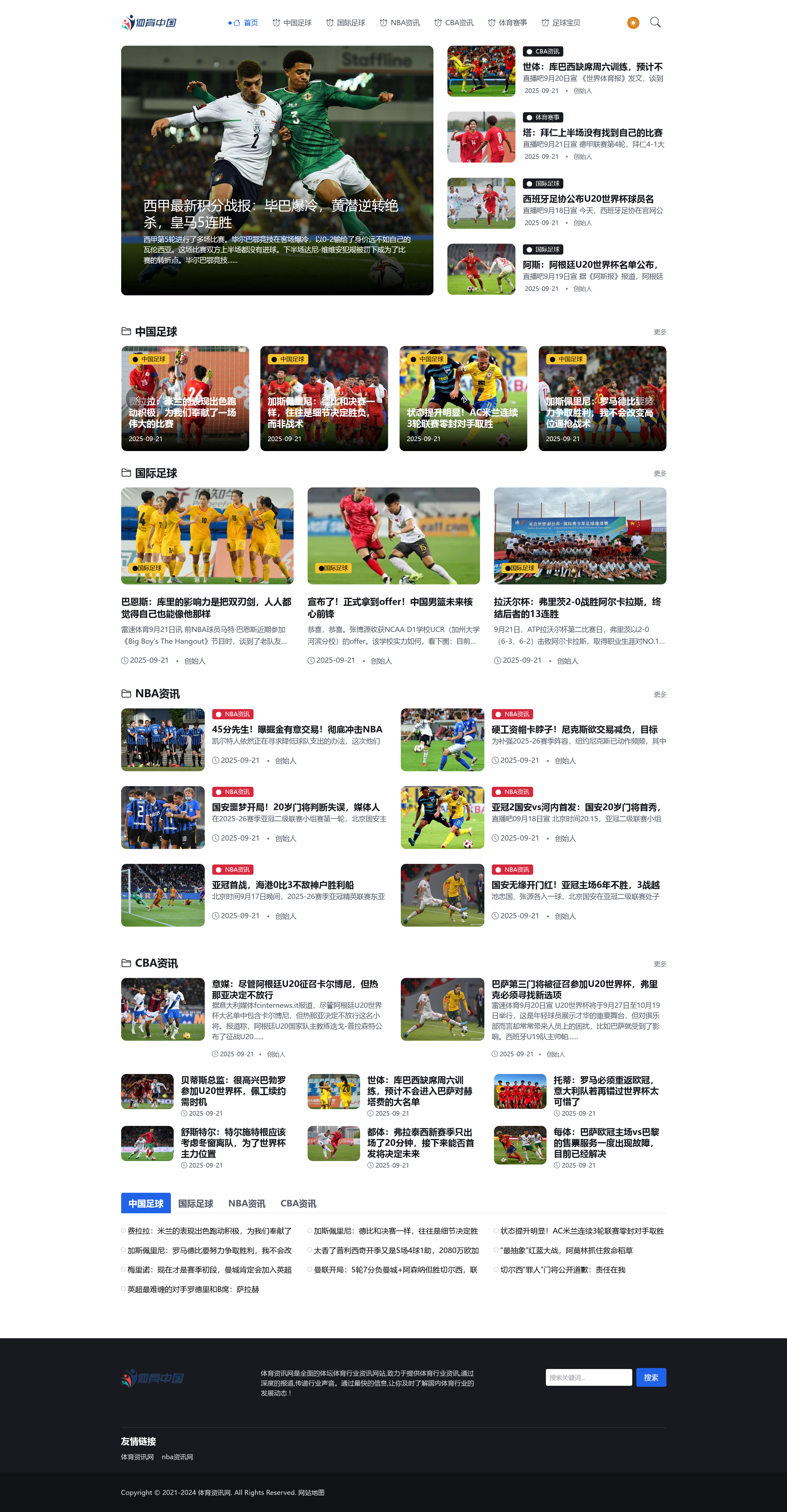787x1512 pixels.
Task: Read 45分先生！曝掘金有意交易 article
Action: (296, 729)
